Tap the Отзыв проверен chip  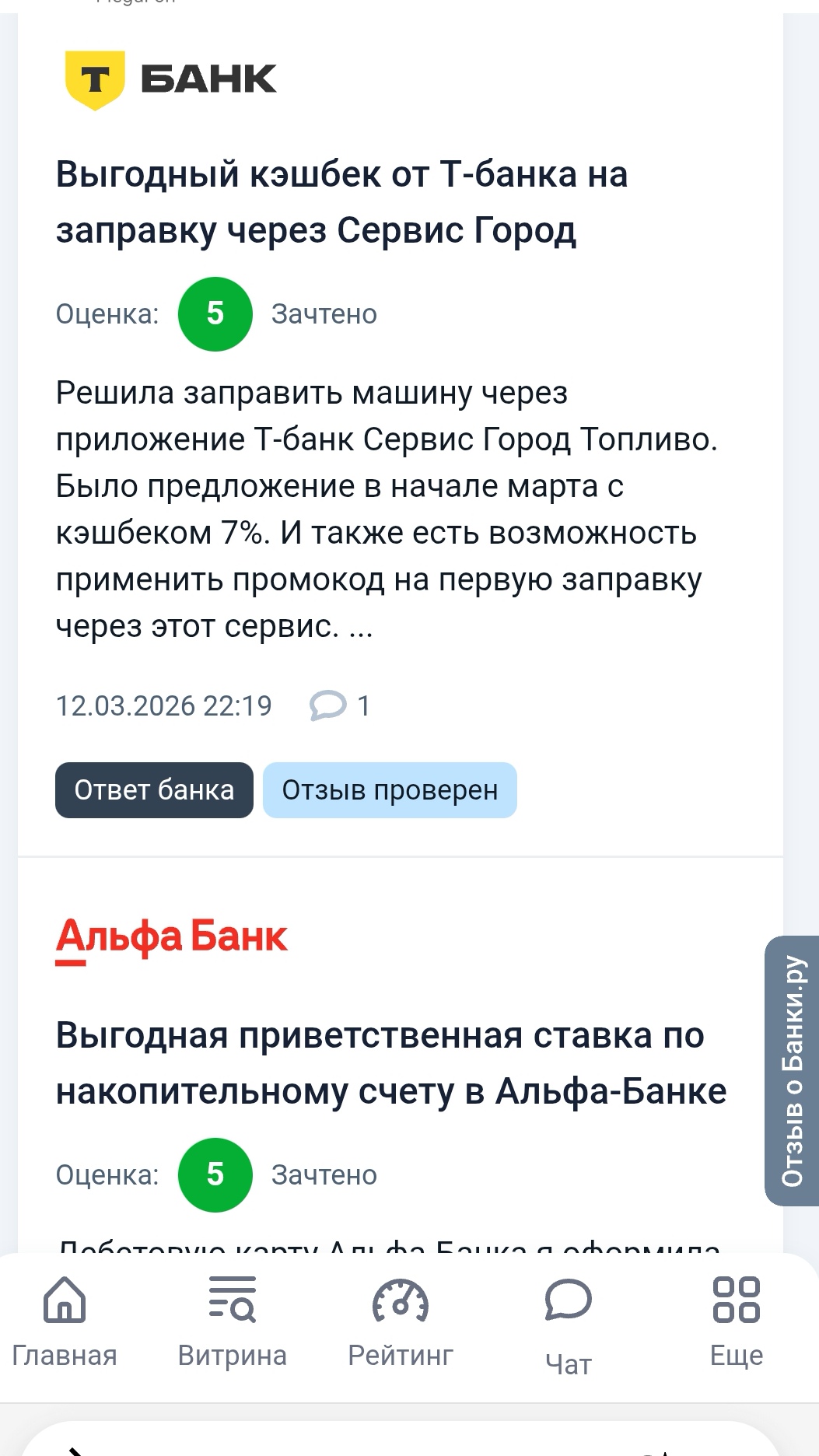(390, 790)
